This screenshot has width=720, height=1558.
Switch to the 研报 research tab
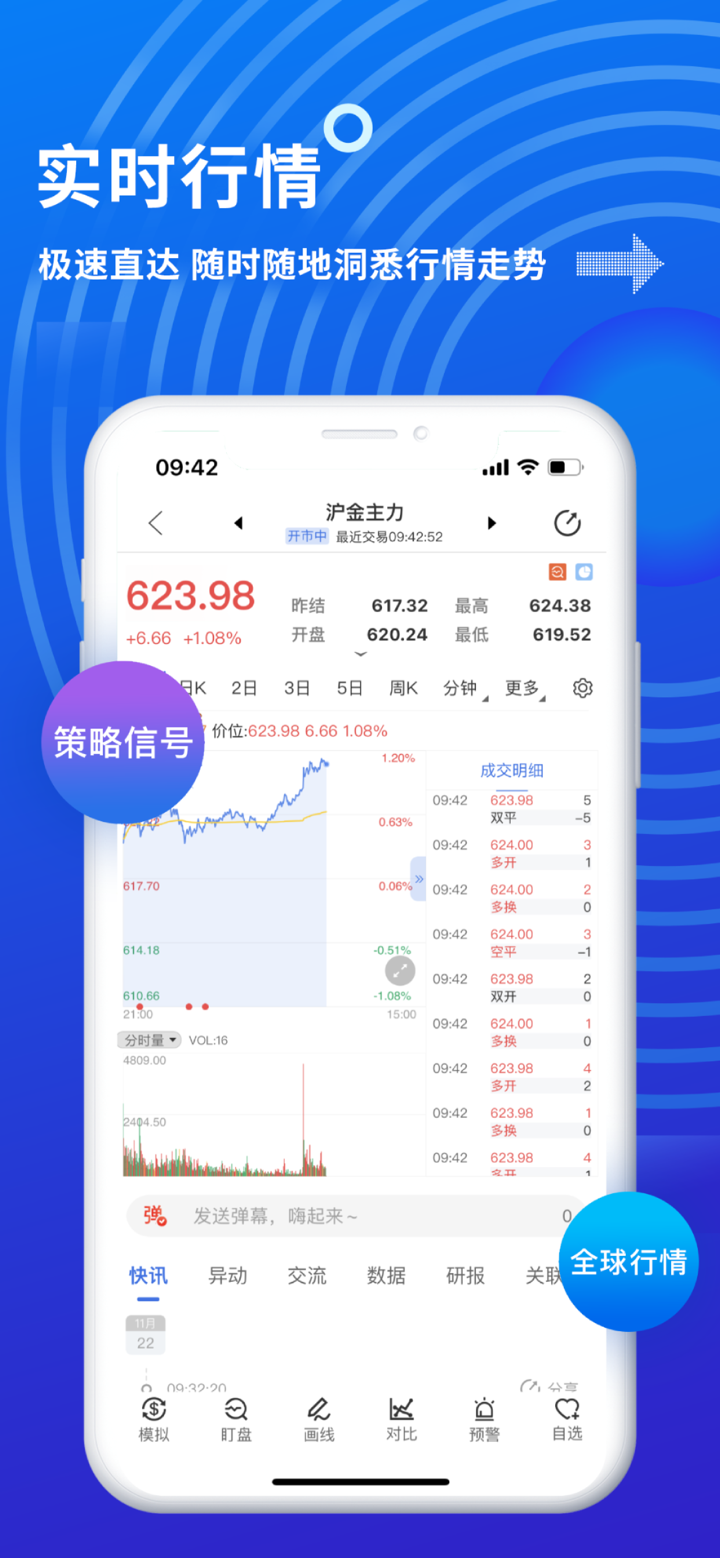coord(464,1276)
